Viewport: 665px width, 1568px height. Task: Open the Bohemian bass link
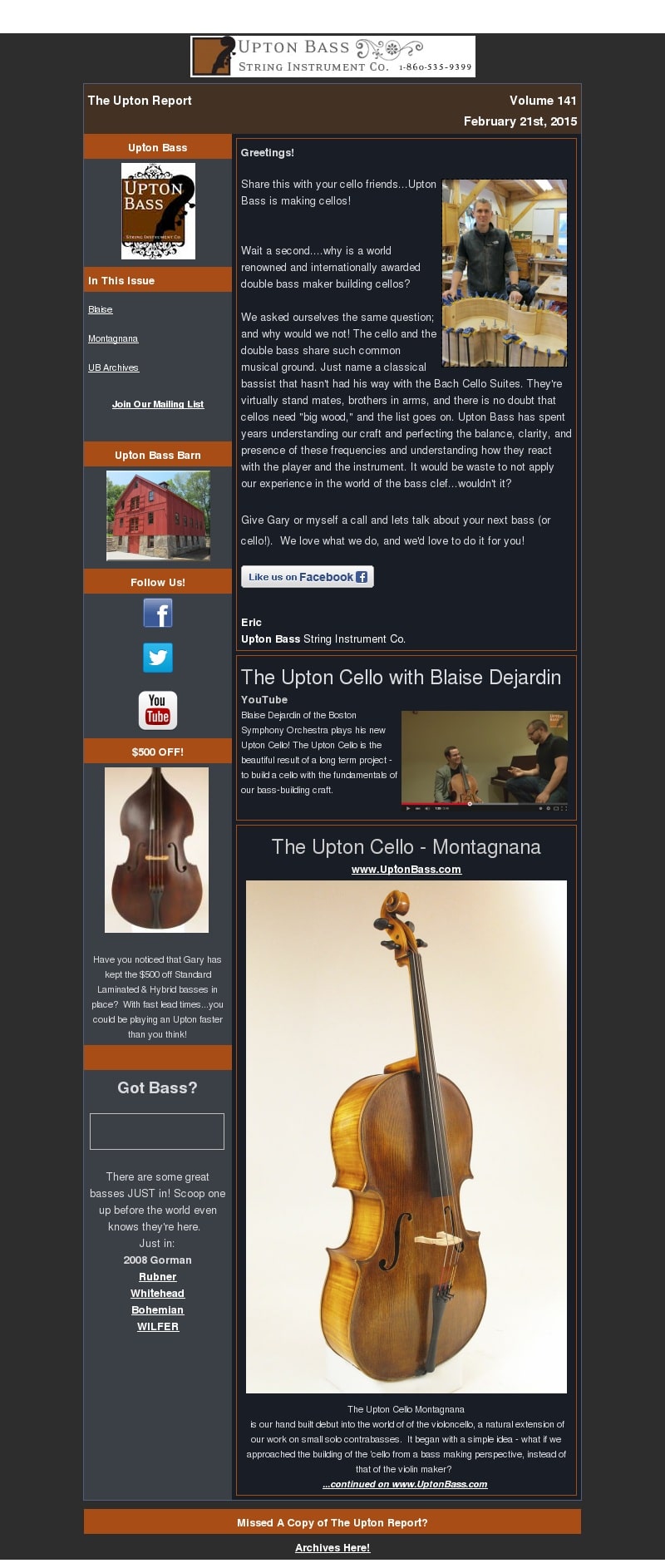point(158,1310)
